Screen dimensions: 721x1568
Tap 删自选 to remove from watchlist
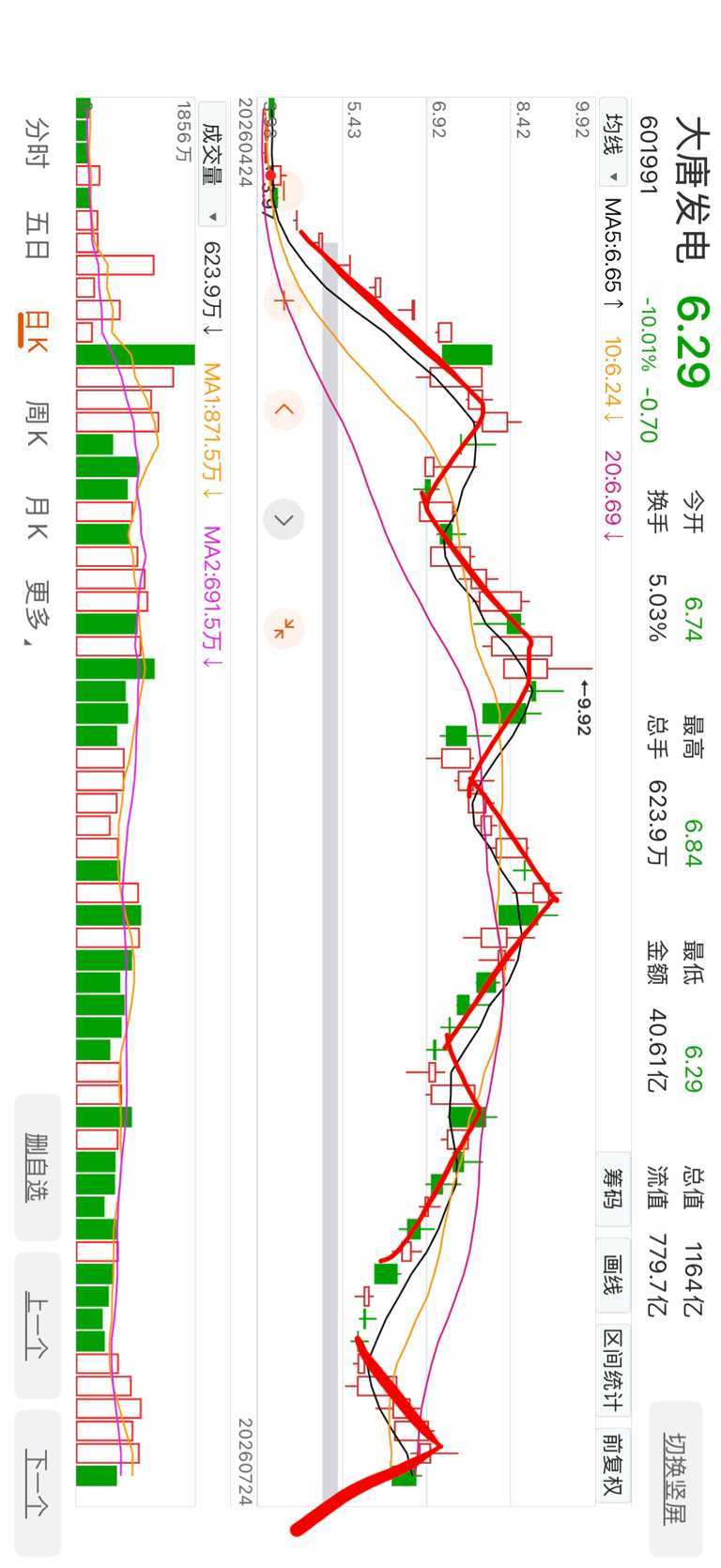pos(38,1167)
